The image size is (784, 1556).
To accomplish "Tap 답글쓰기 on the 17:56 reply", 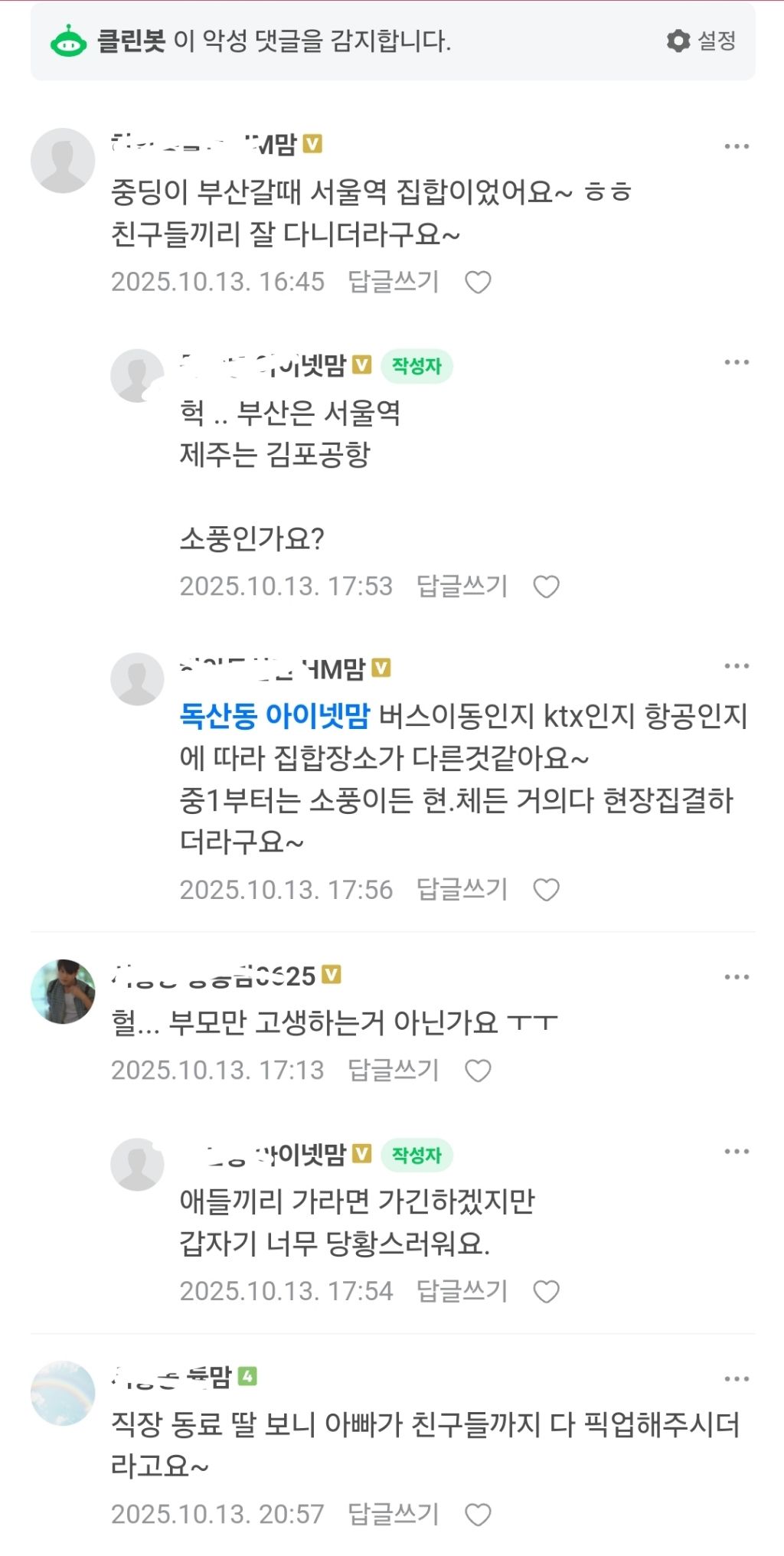I will tap(462, 889).
